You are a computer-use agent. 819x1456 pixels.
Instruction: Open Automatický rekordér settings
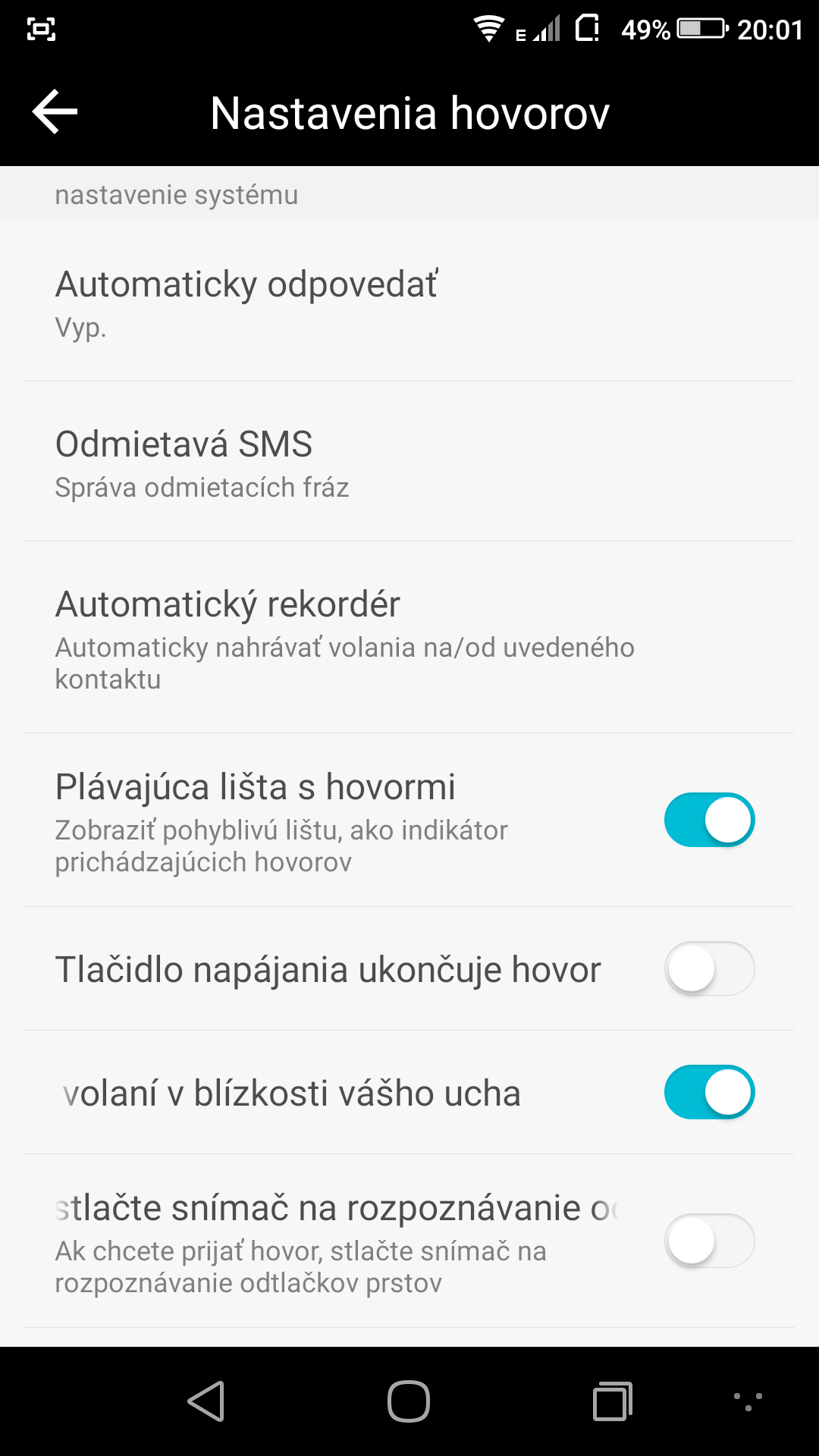click(409, 638)
